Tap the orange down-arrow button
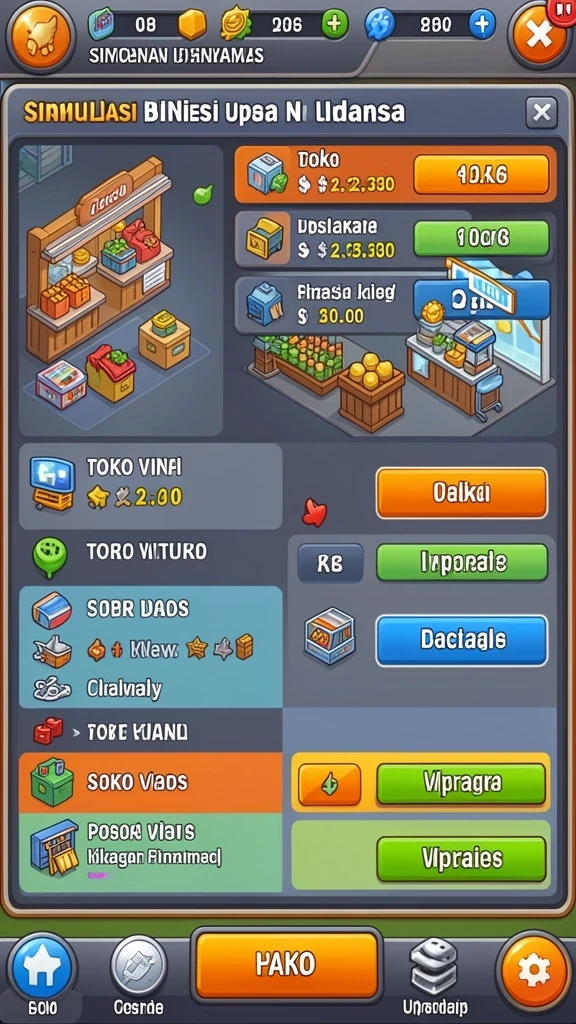 (x=329, y=784)
